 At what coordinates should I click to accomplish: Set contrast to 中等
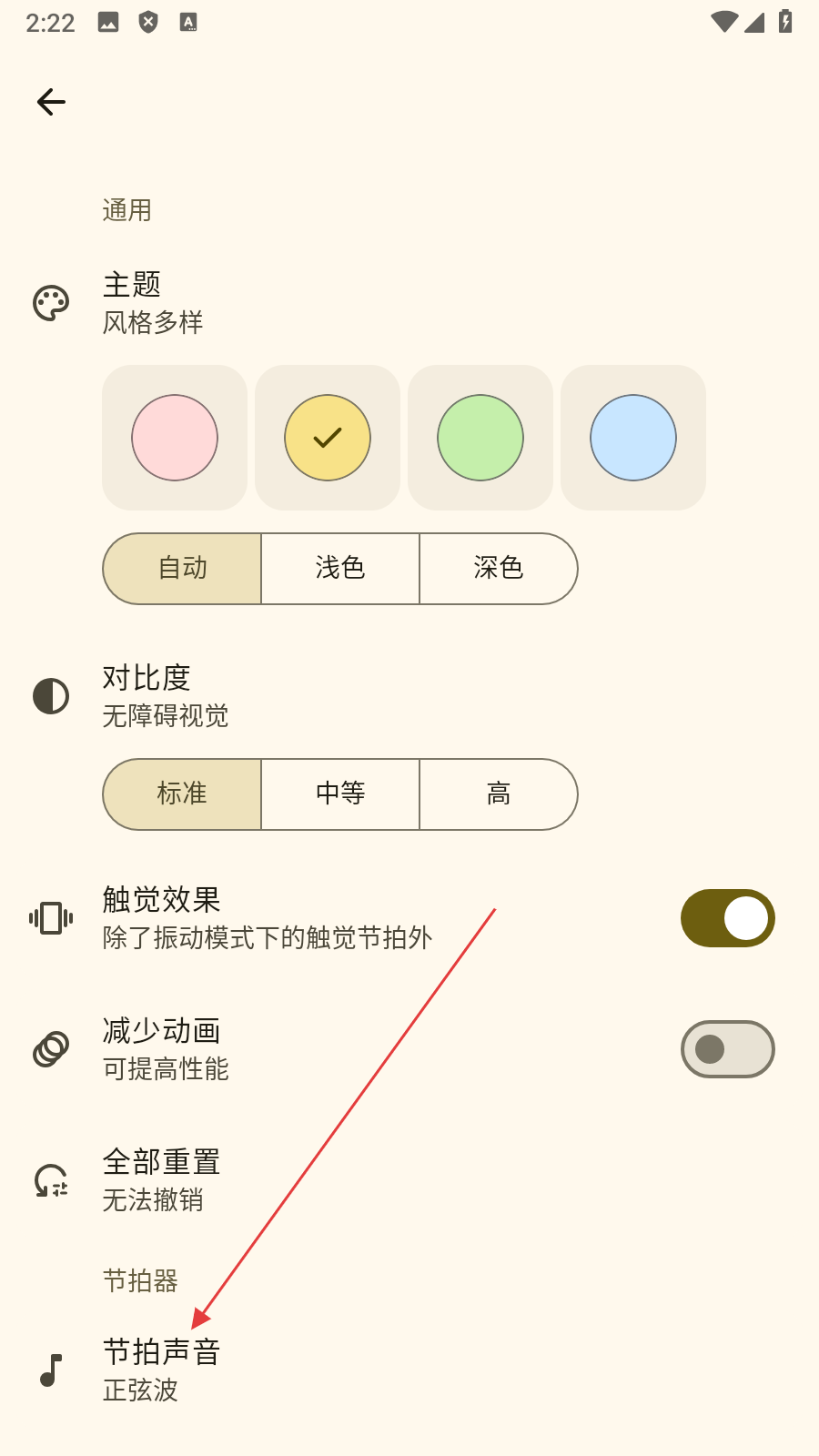tap(340, 794)
